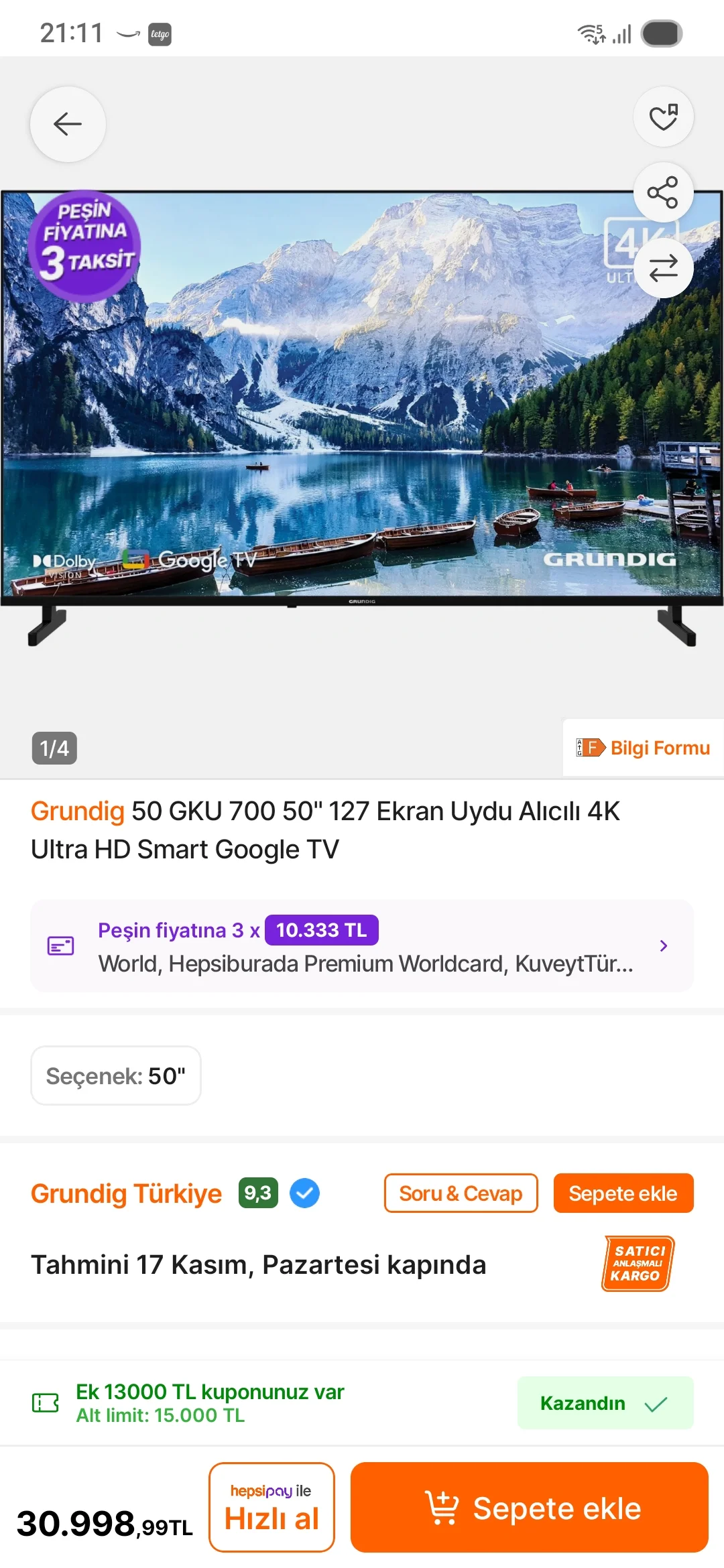Share this Grundig TV product

[663, 193]
